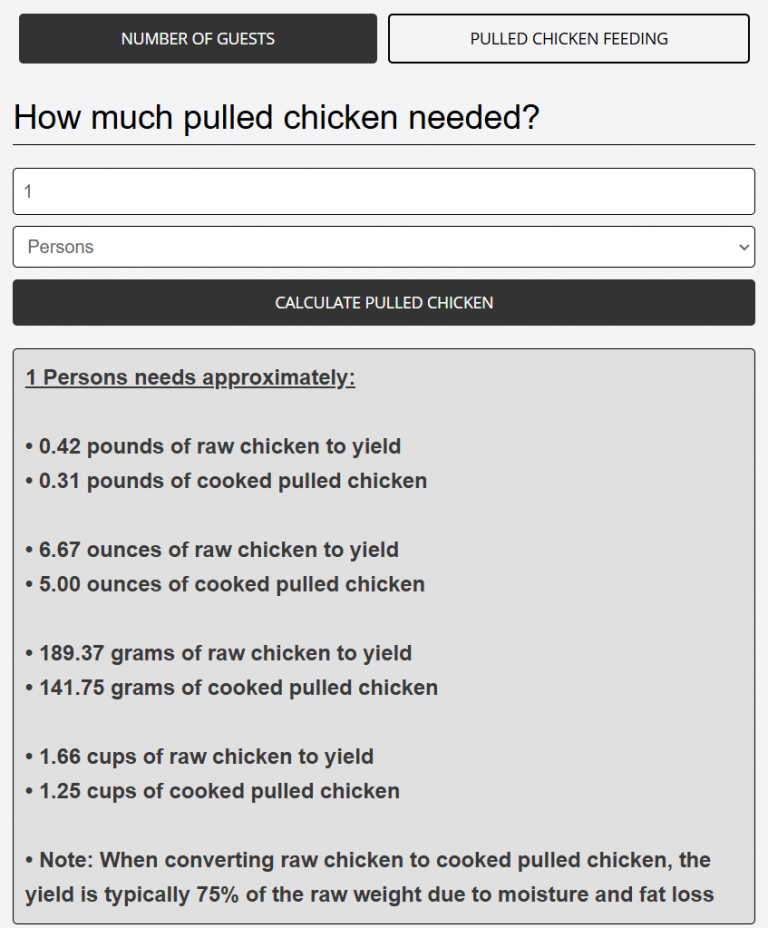The width and height of the screenshot is (768, 928).
Task: Click the 141.75 grams cooked result
Action: pyautogui.click(x=230, y=687)
